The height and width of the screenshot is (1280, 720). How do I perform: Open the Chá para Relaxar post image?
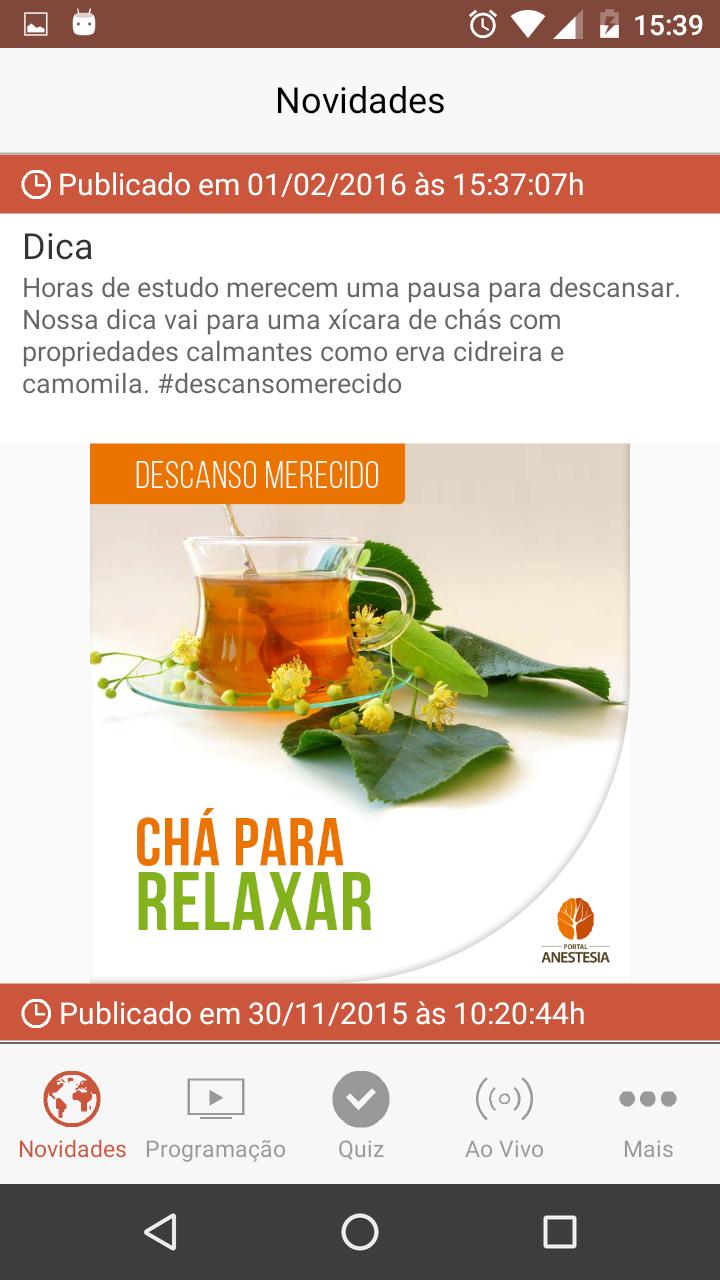[x=360, y=713]
